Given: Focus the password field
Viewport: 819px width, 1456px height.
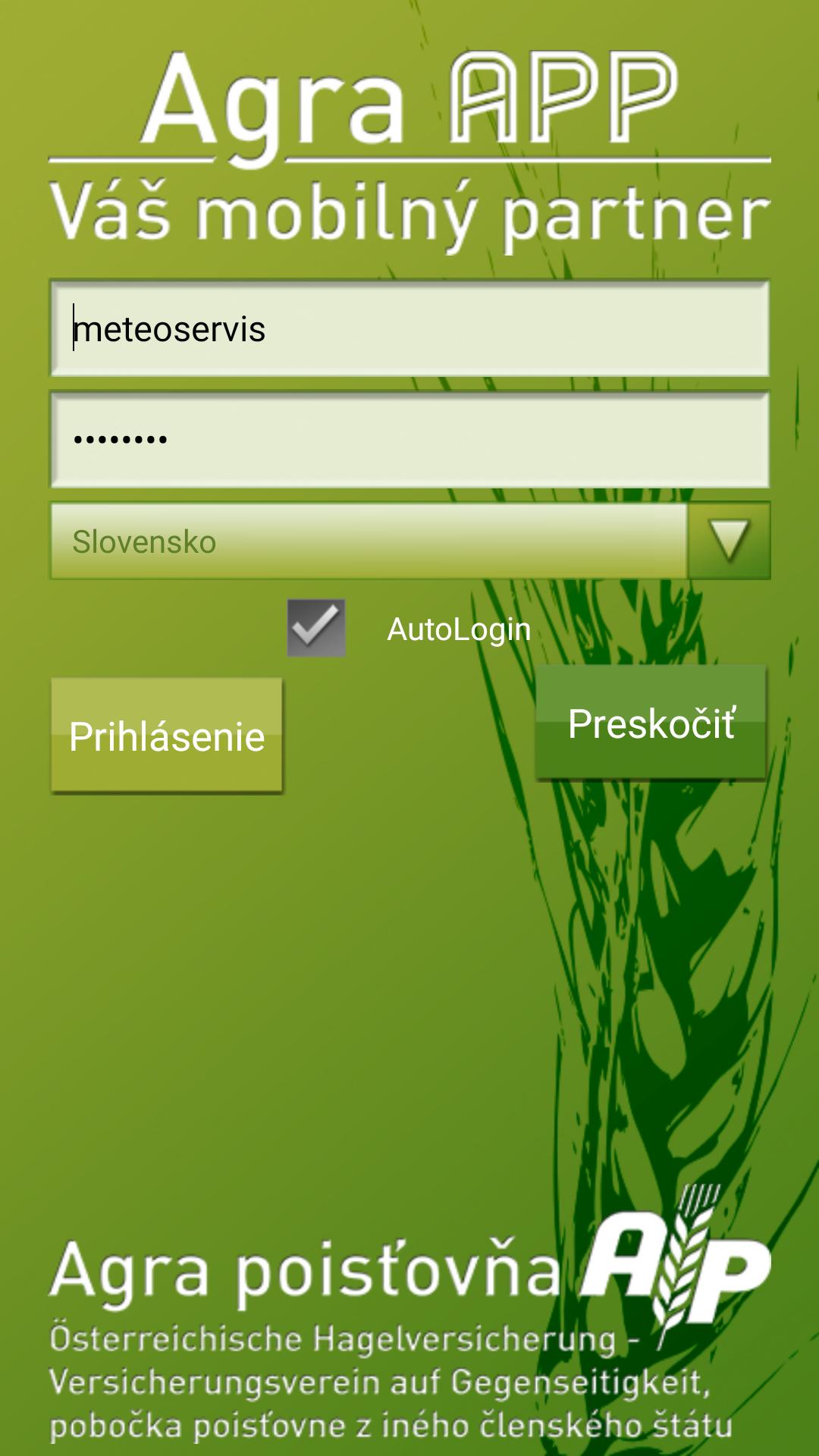Looking at the screenshot, I should [409, 439].
